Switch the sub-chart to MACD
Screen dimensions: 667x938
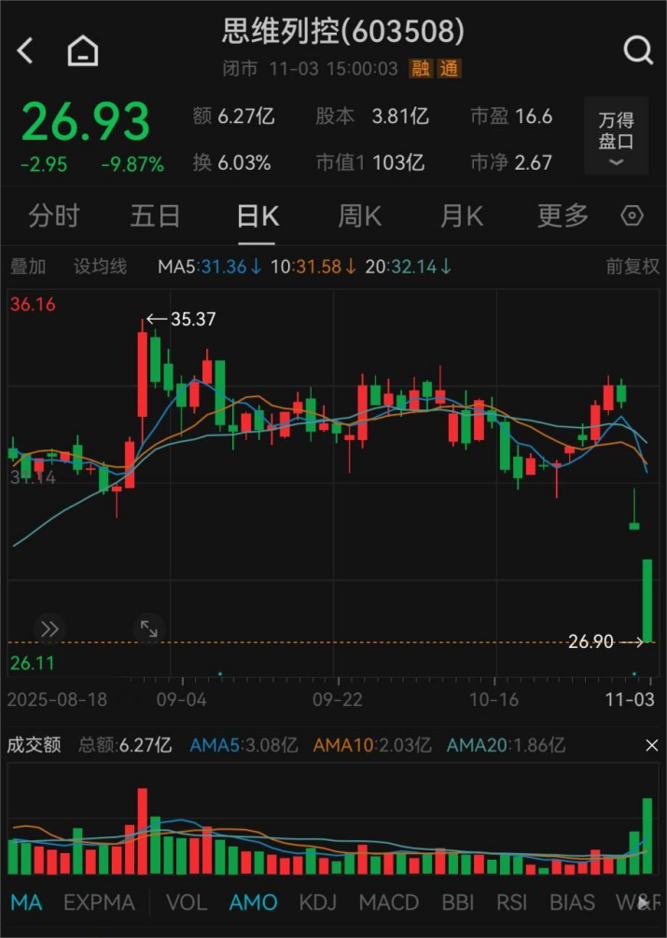pyautogui.click(x=388, y=902)
